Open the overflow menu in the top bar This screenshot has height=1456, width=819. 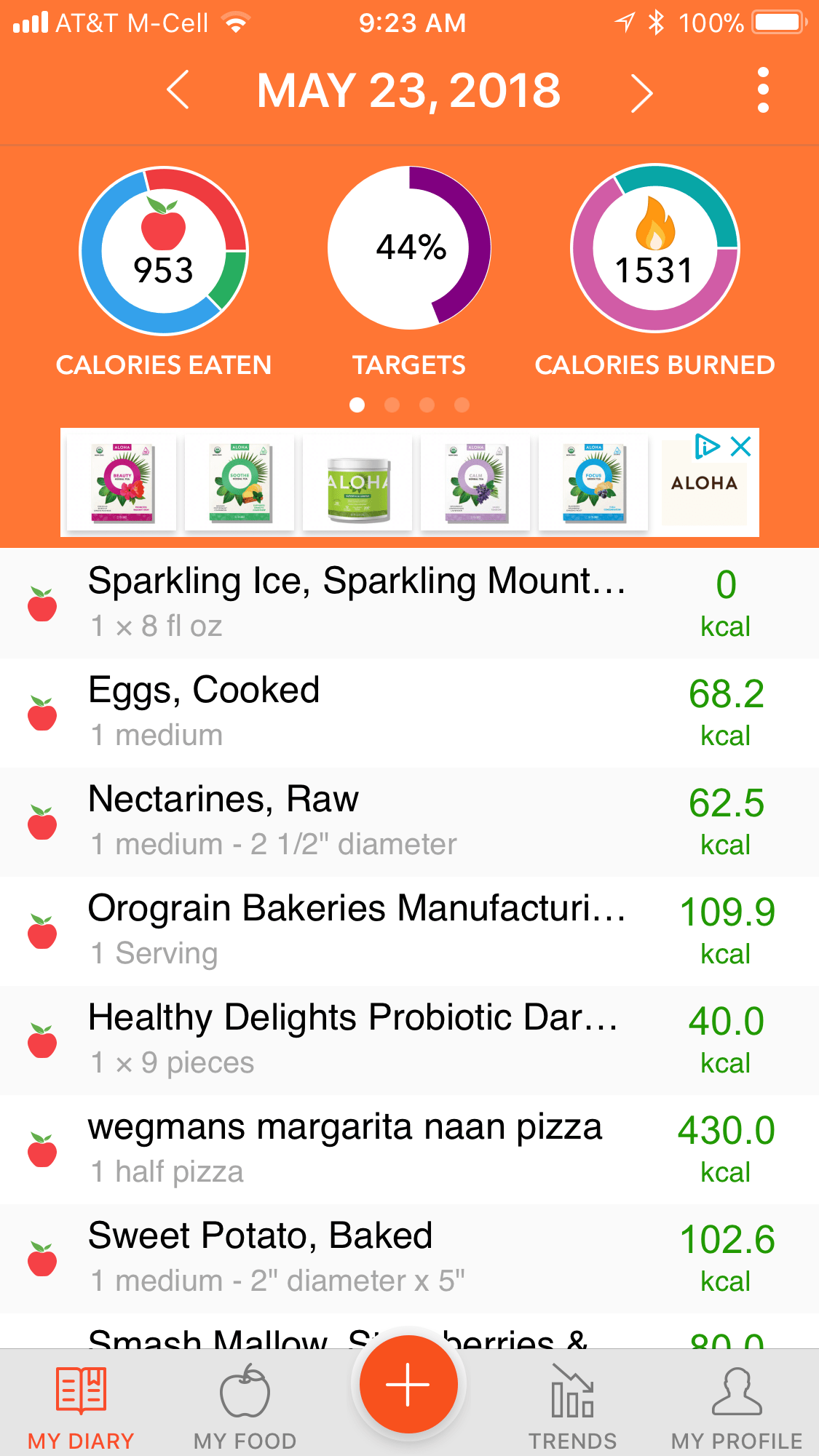point(762,89)
